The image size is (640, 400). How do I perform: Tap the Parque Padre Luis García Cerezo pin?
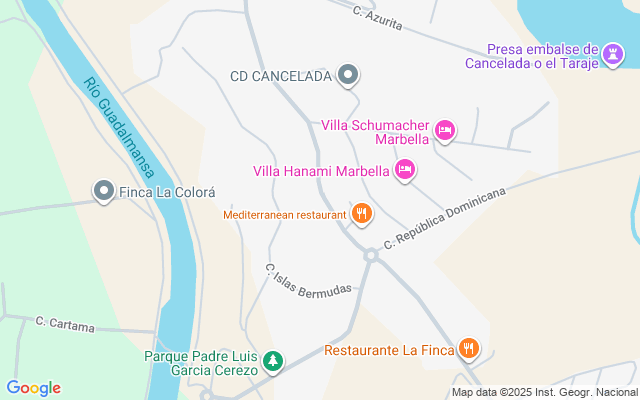(272, 360)
